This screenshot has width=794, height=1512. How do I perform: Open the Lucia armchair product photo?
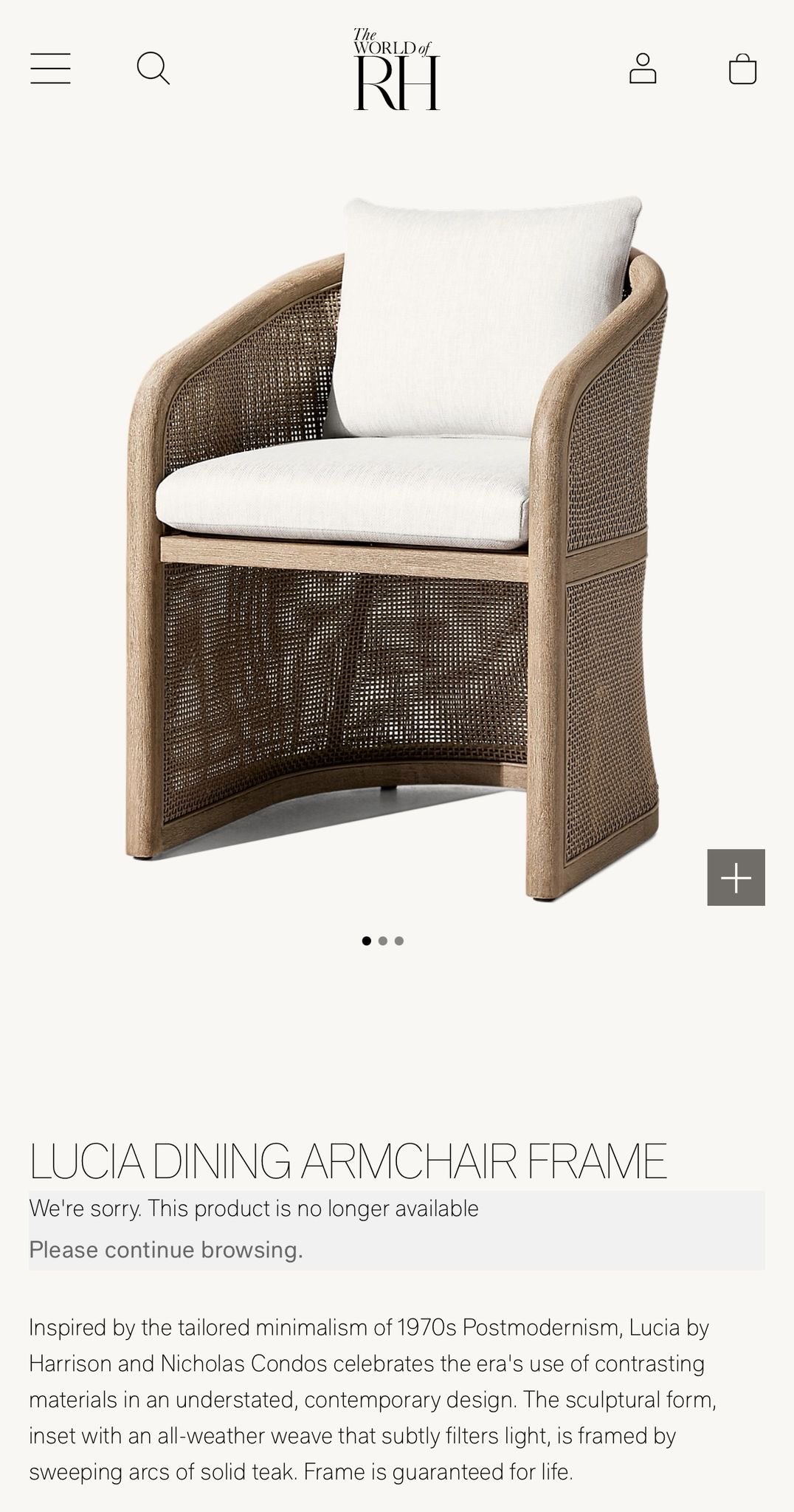(398, 546)
